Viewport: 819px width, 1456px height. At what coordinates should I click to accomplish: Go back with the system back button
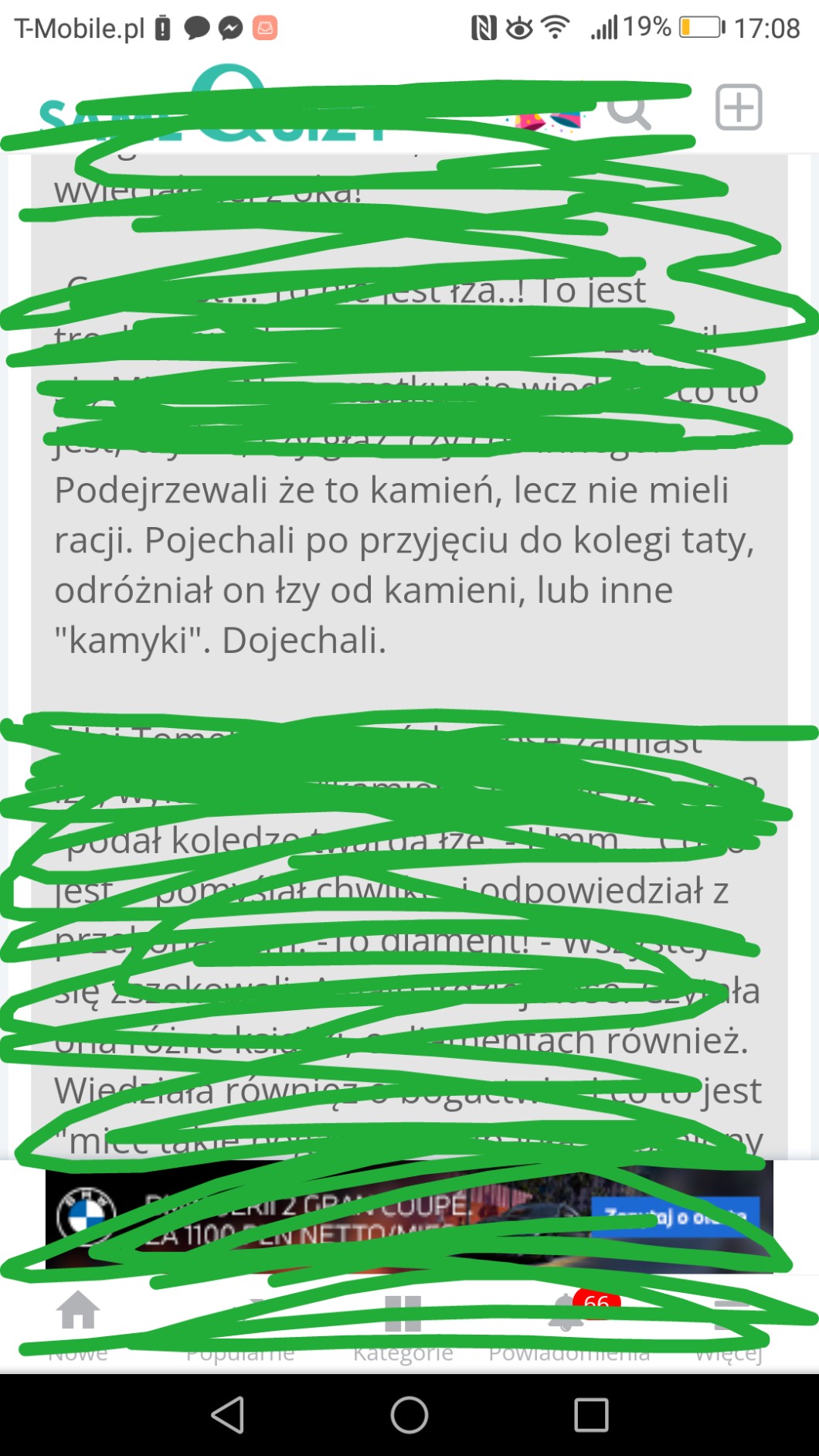[228, 1415]
